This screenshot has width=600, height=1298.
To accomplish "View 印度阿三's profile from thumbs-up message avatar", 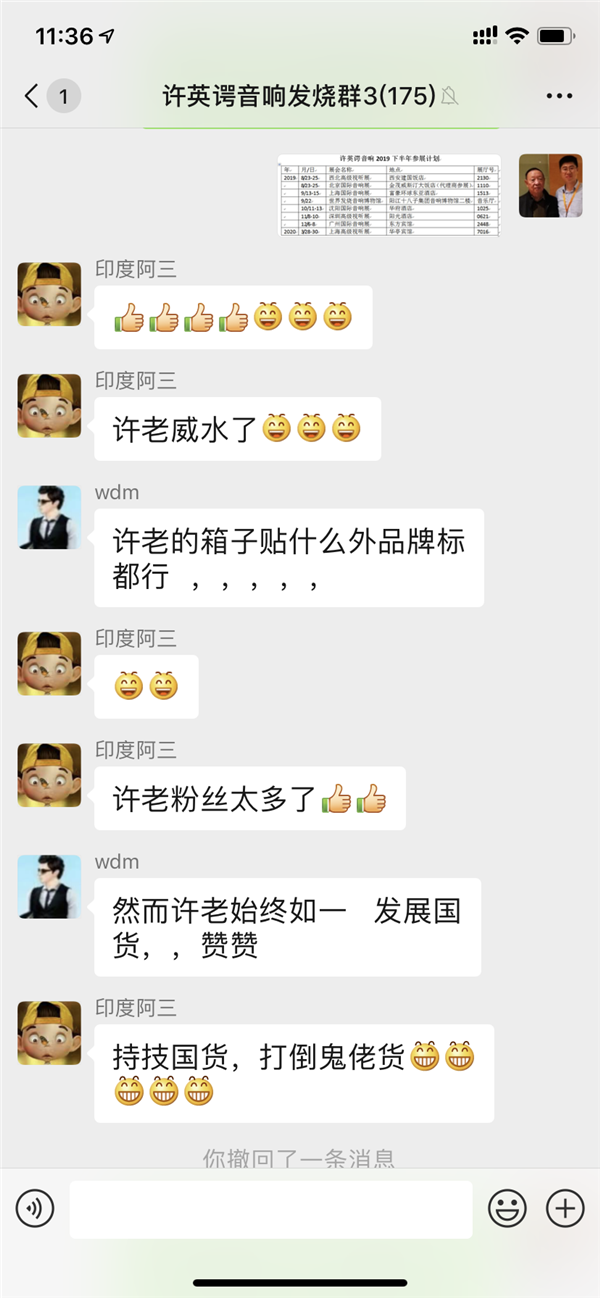I will click(49, 294).
